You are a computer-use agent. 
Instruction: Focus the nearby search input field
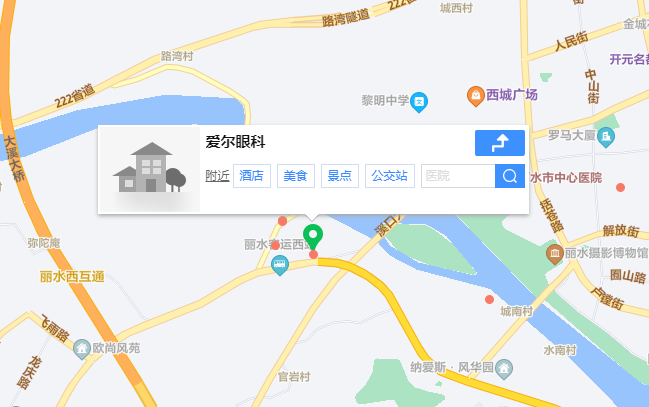[x=457, y=176]
